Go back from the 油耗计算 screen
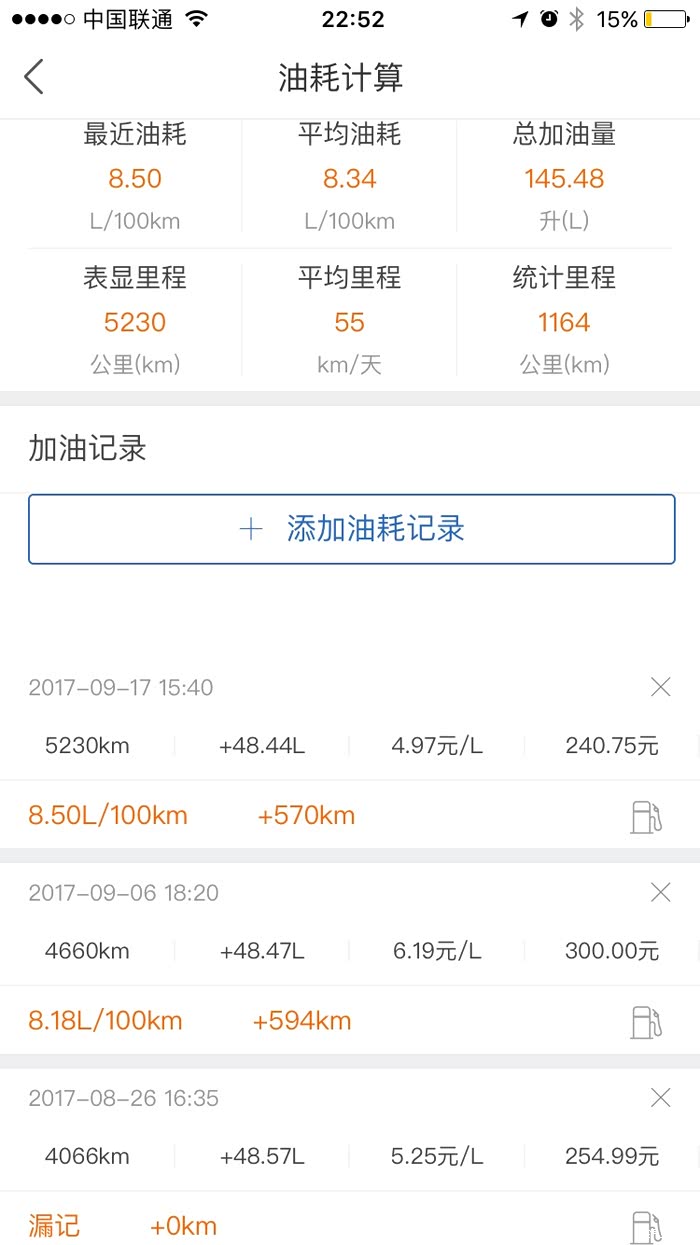 (x=34, y=77)
